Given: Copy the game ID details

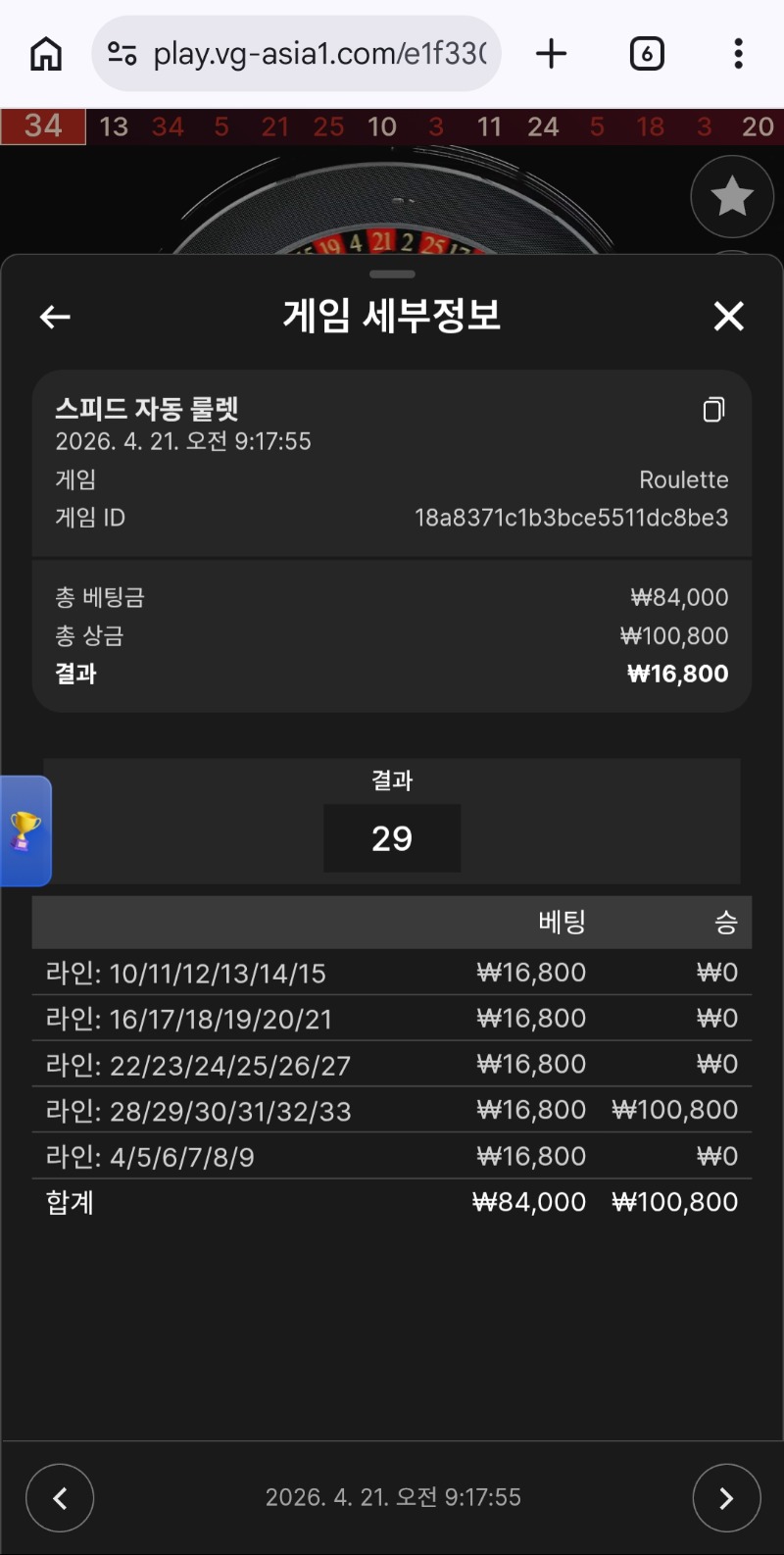Looking at the screenshot, I should [x=713, y=410].
